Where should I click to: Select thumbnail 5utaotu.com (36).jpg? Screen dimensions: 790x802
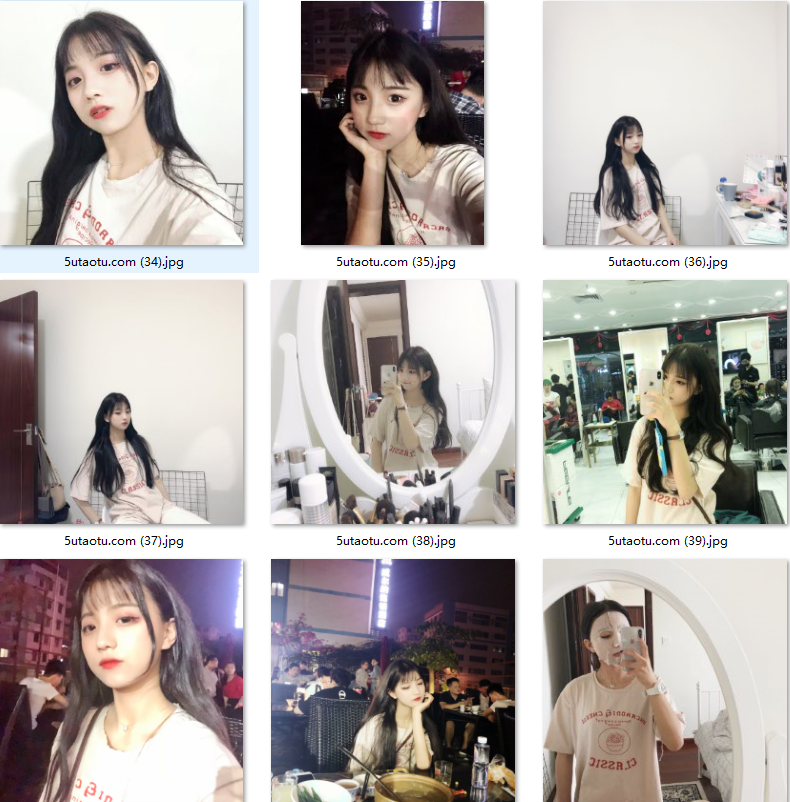point(665,124)
